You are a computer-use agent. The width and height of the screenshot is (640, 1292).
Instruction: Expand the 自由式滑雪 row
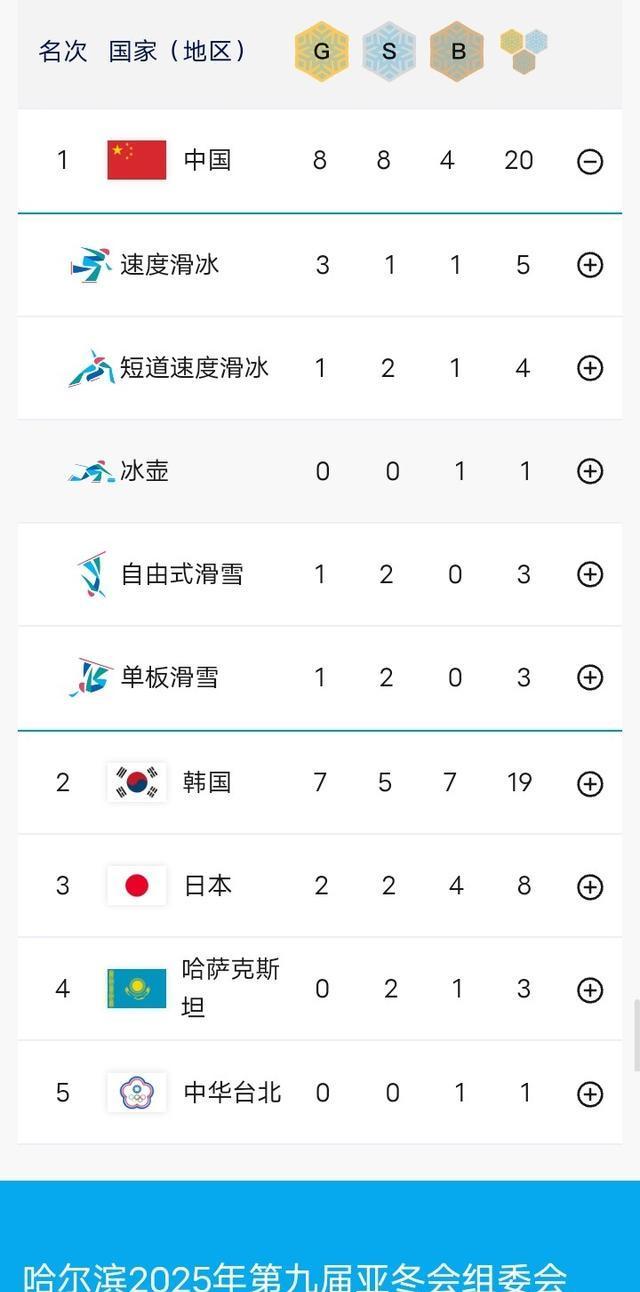[x=590, y=574]
